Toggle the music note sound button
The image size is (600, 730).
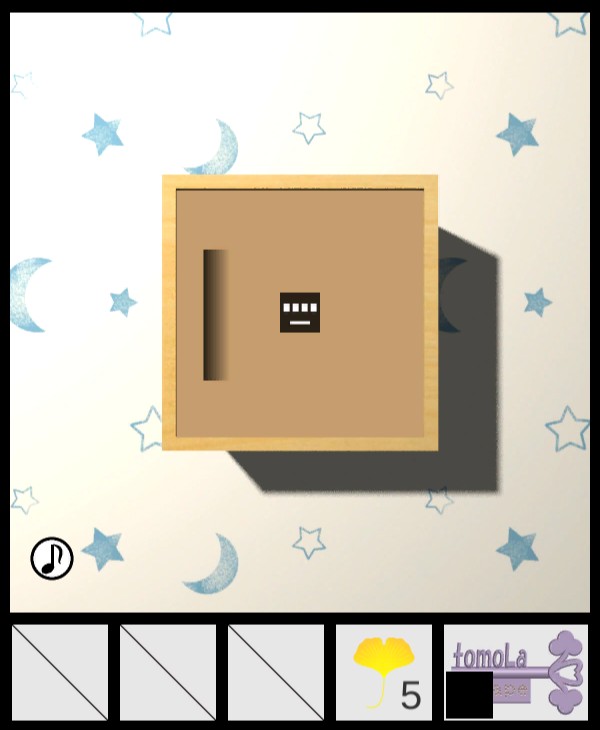52,558
